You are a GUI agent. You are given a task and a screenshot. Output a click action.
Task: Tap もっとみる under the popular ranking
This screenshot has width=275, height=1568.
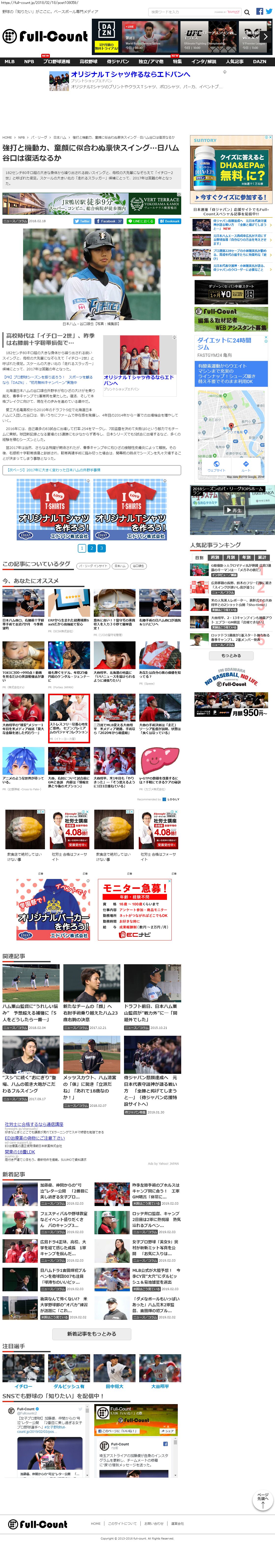pos(231,656)
